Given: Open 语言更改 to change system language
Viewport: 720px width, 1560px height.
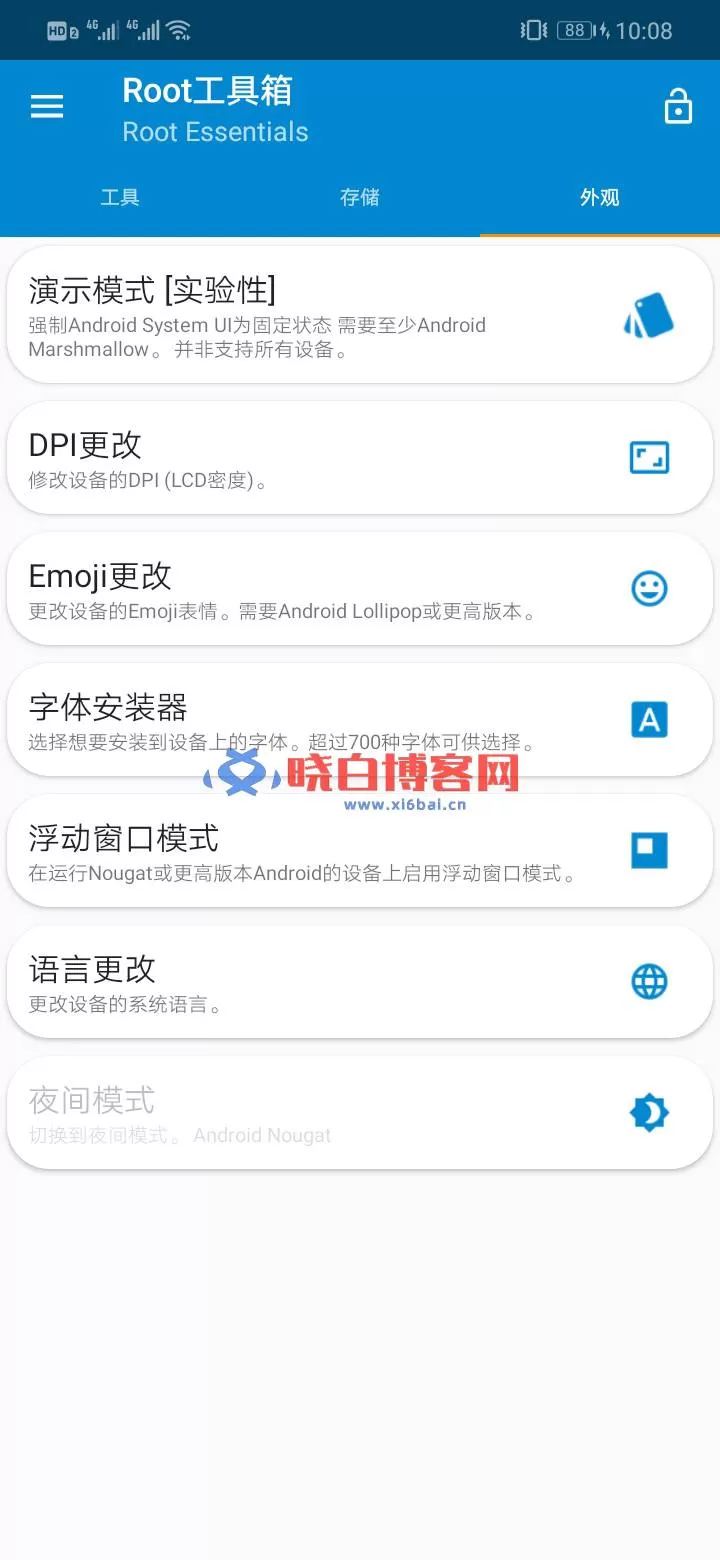Looking at the screenshot, I should pos(360,983).
